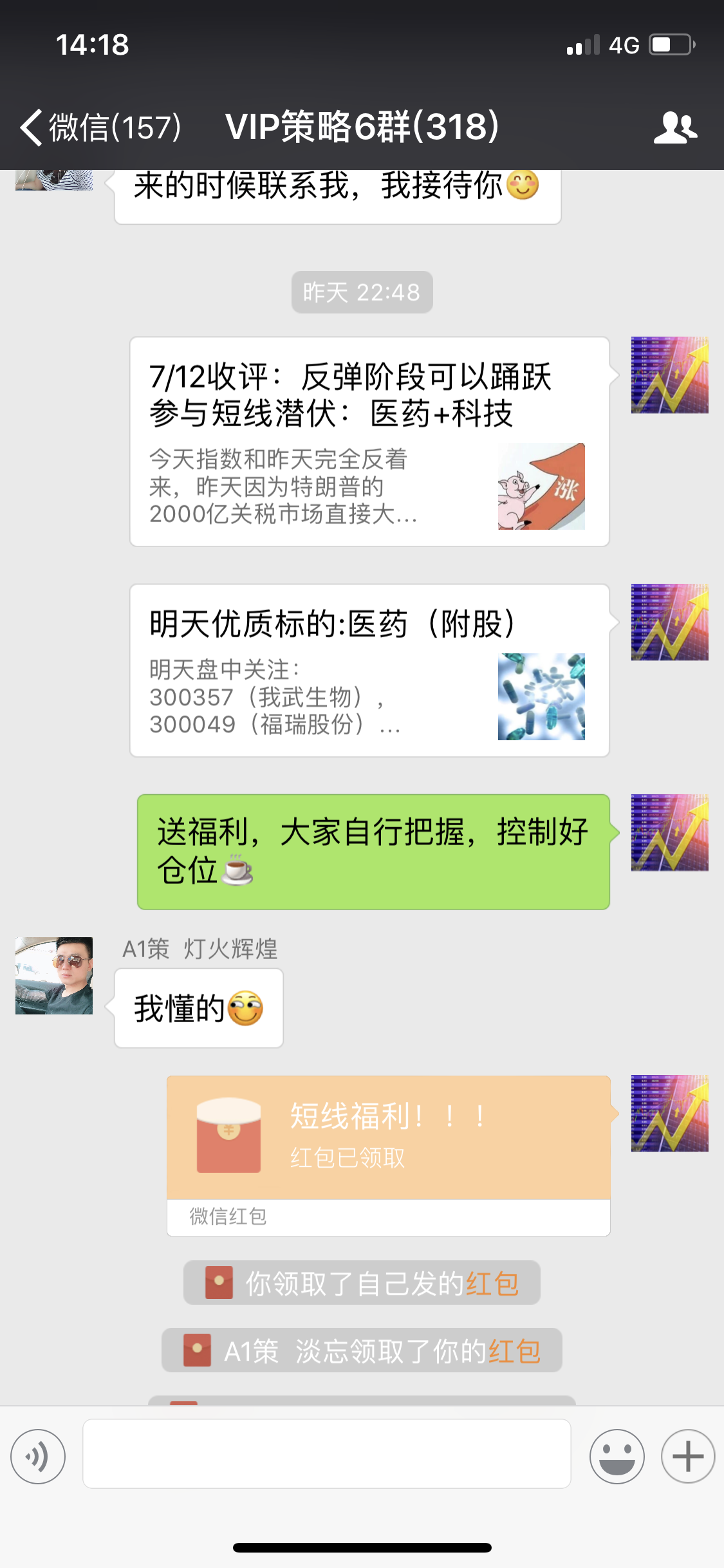Open the plus attachments menu

click(688, 1457)
